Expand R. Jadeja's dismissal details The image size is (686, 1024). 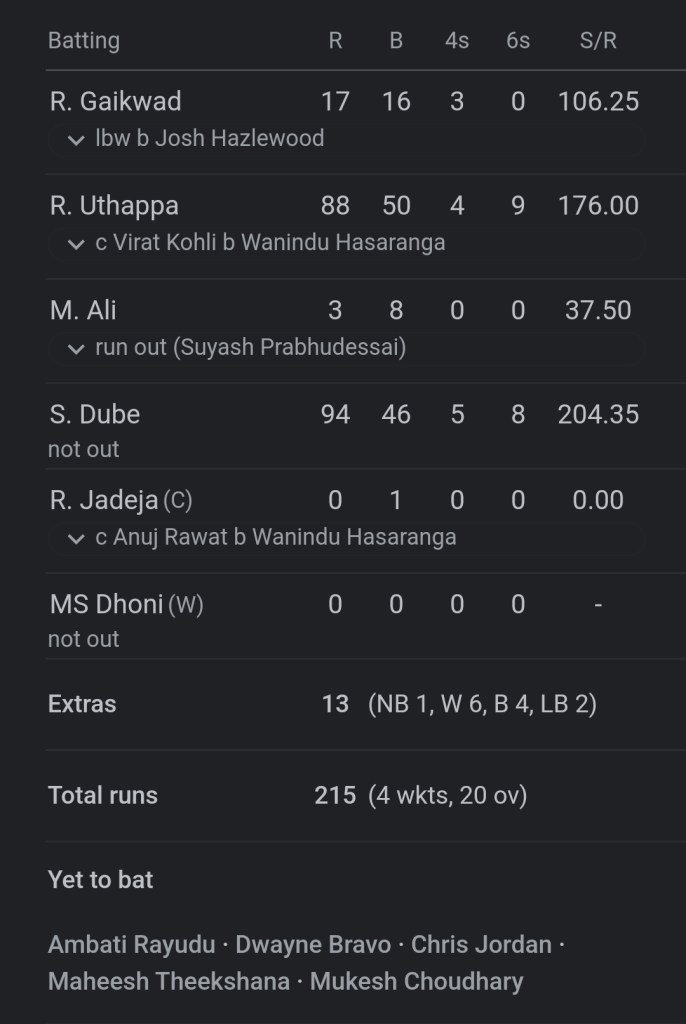pyautogui.click(x=76, y=539)
